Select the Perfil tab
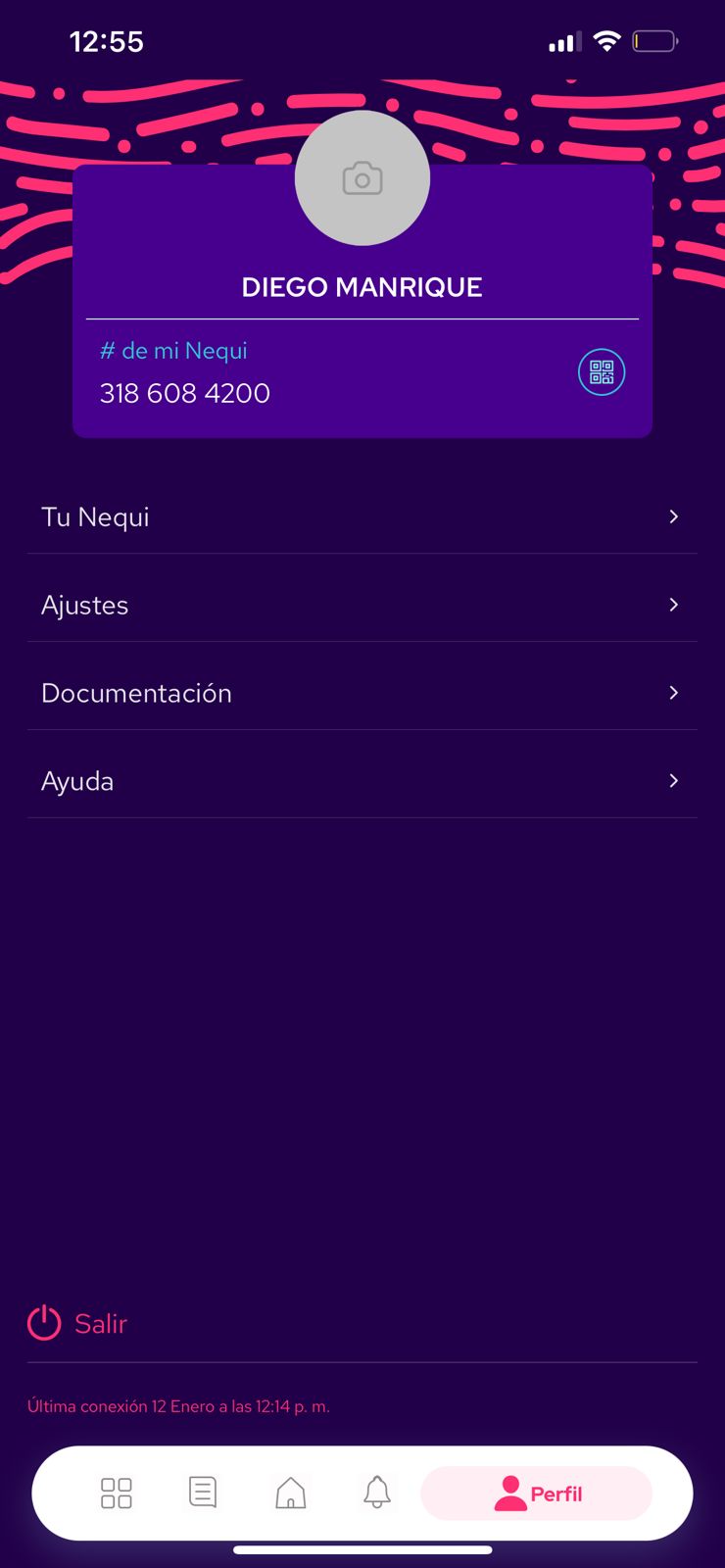Screen dimensions: 725x1568 click(537, 1493)
